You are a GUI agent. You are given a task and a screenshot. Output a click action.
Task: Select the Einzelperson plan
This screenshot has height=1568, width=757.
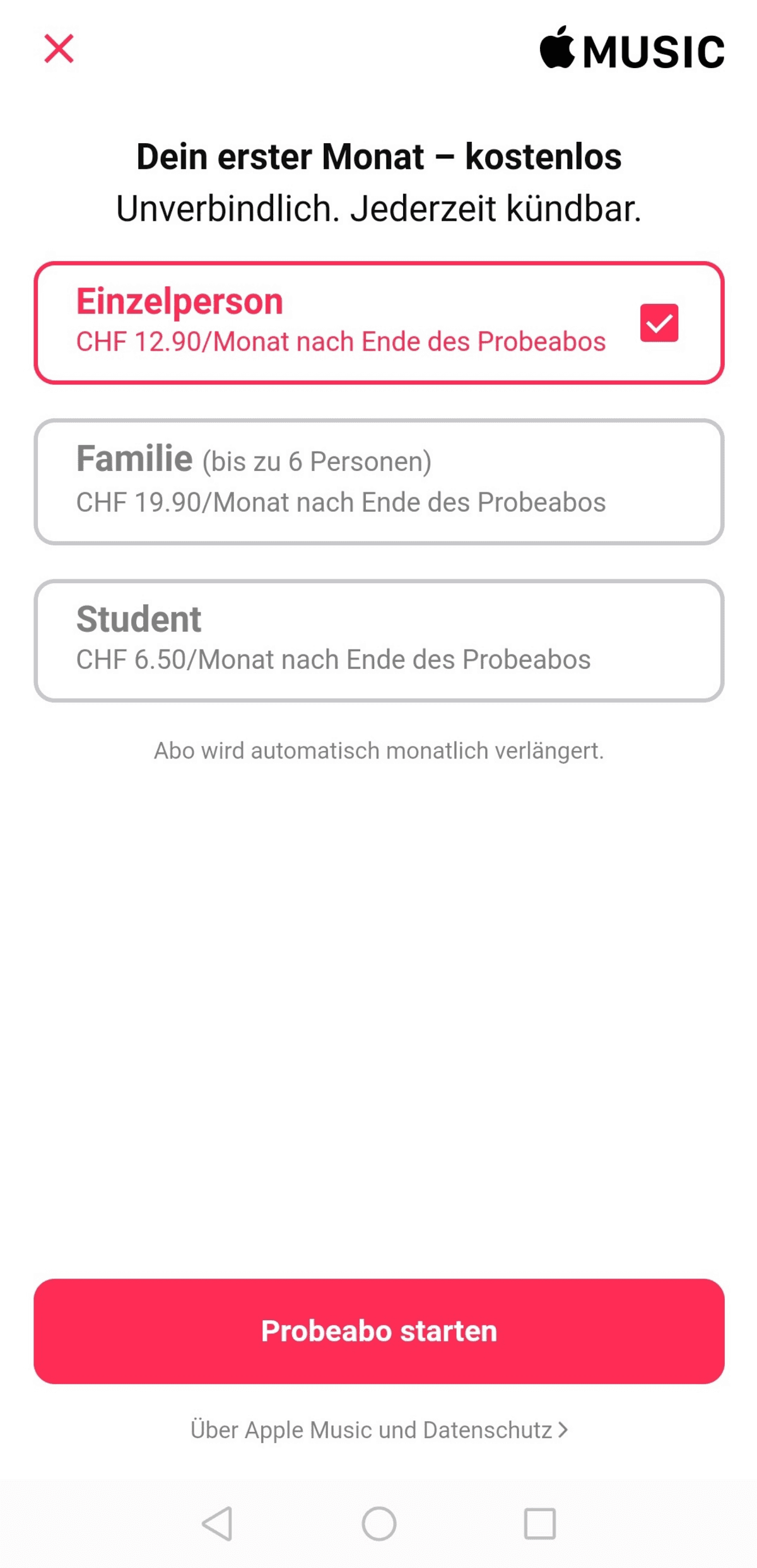click(378, 323)
